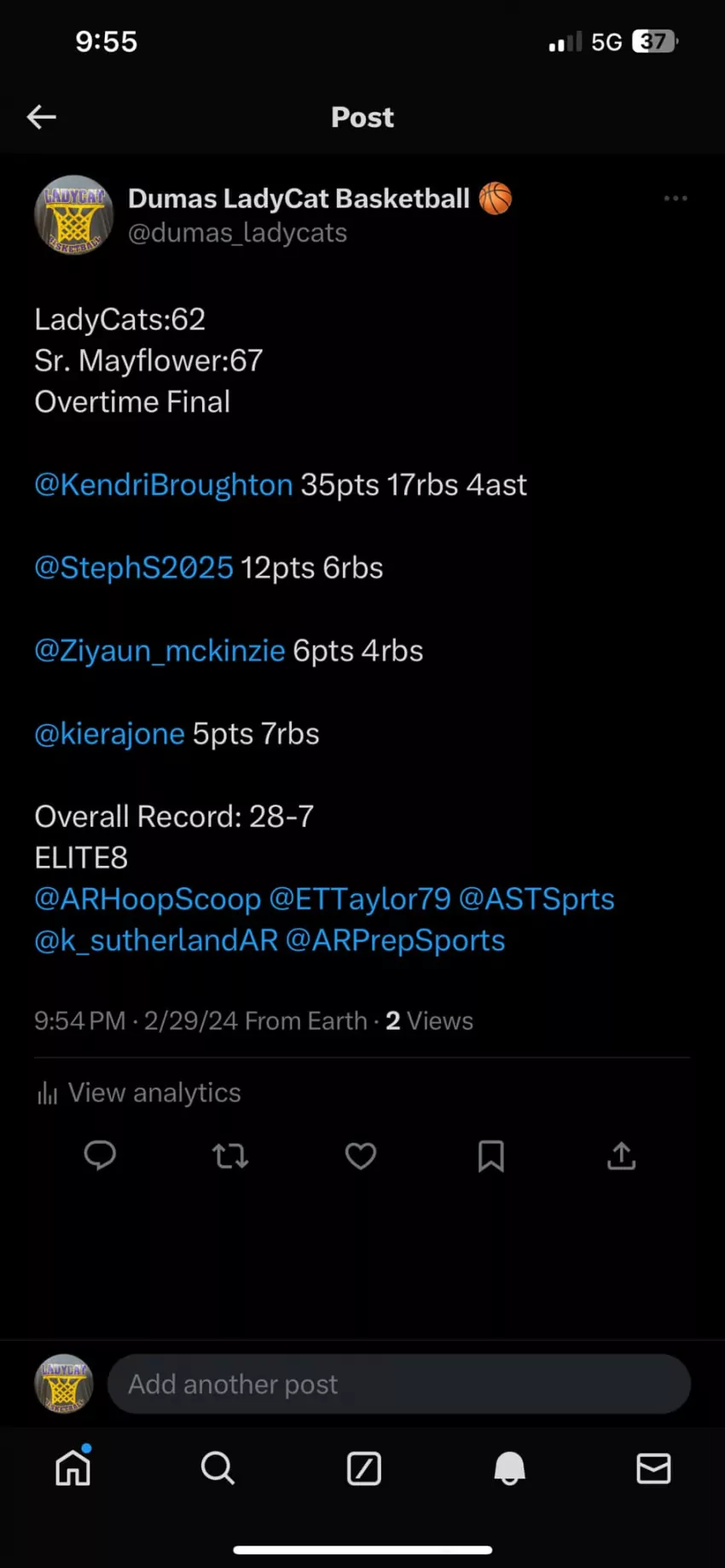Open the @KendriBroughton mention

pos(163,485)
